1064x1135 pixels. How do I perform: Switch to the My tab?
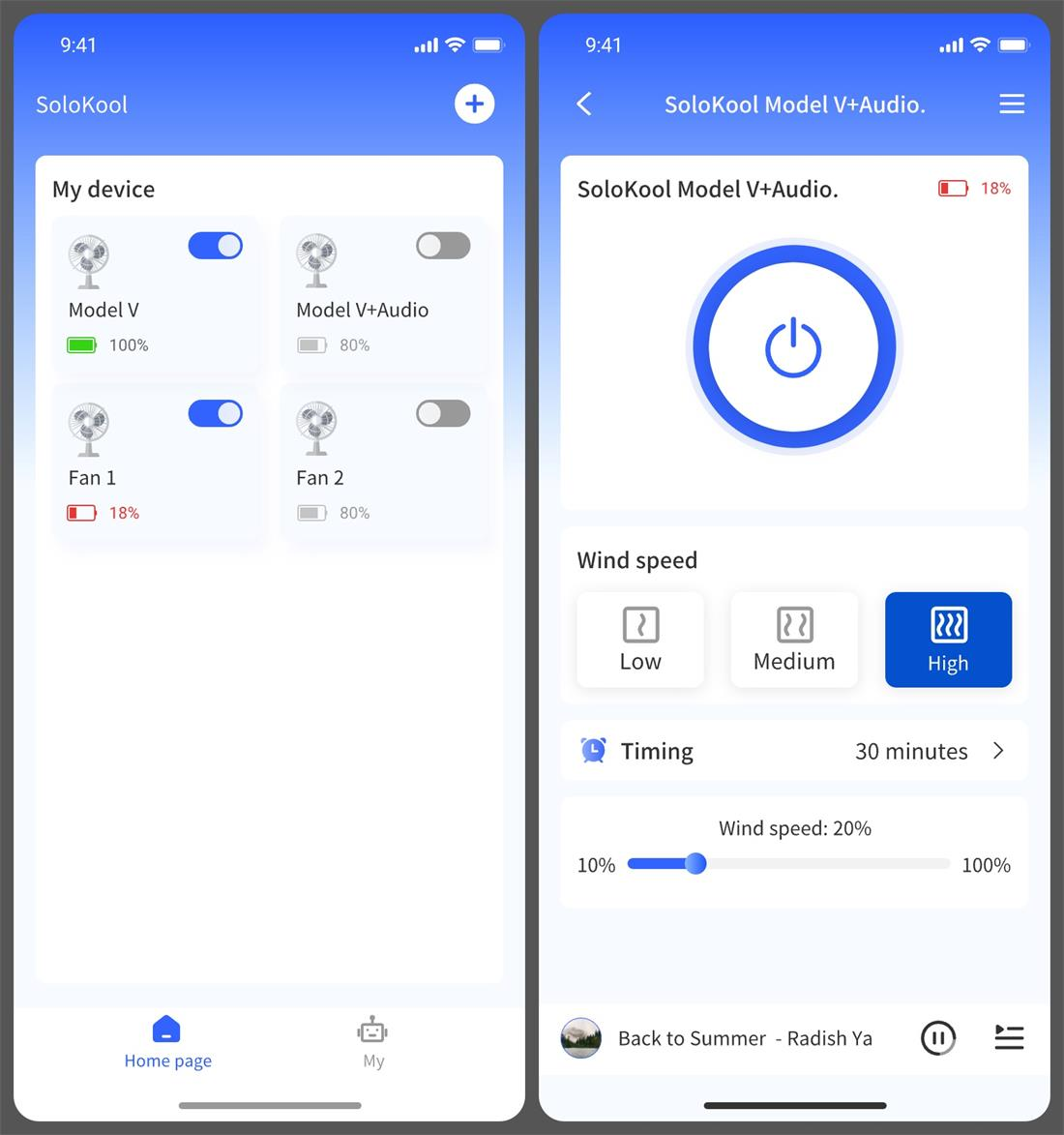coord(372,1043)
